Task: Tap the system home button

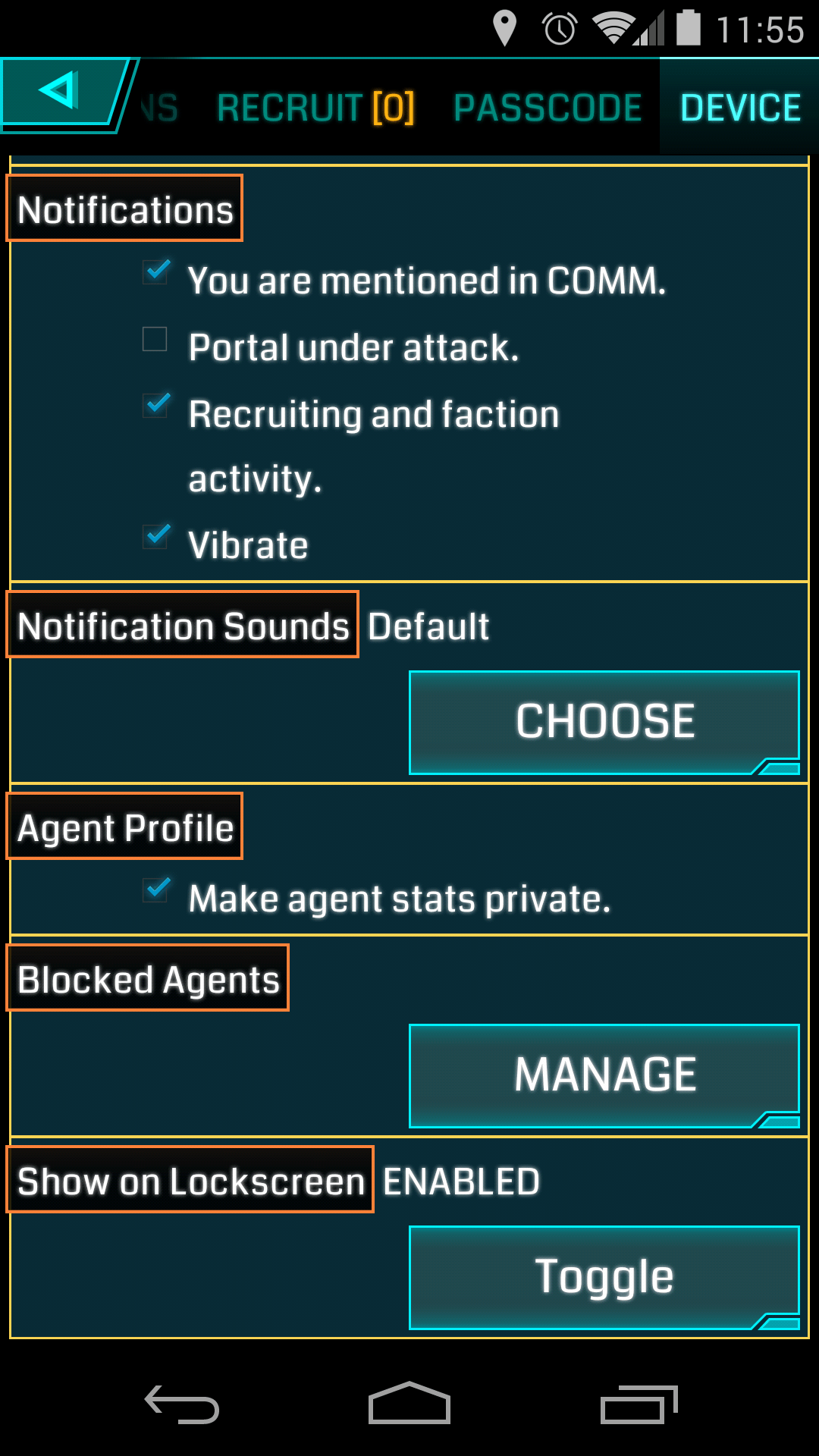Action: tap(409, 1404)
